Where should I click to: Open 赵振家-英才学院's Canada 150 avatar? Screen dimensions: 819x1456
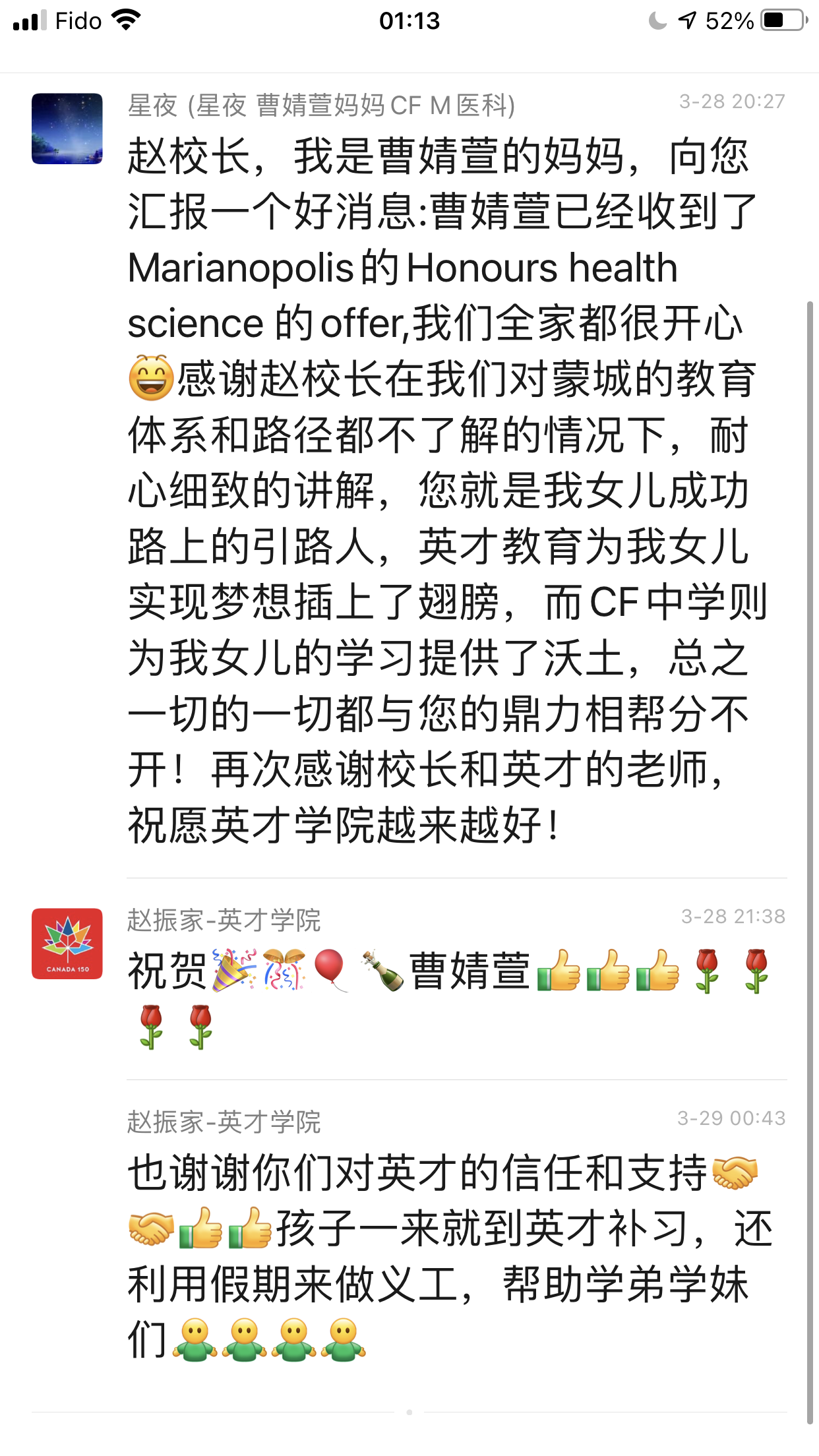click(x=67, y=944)
